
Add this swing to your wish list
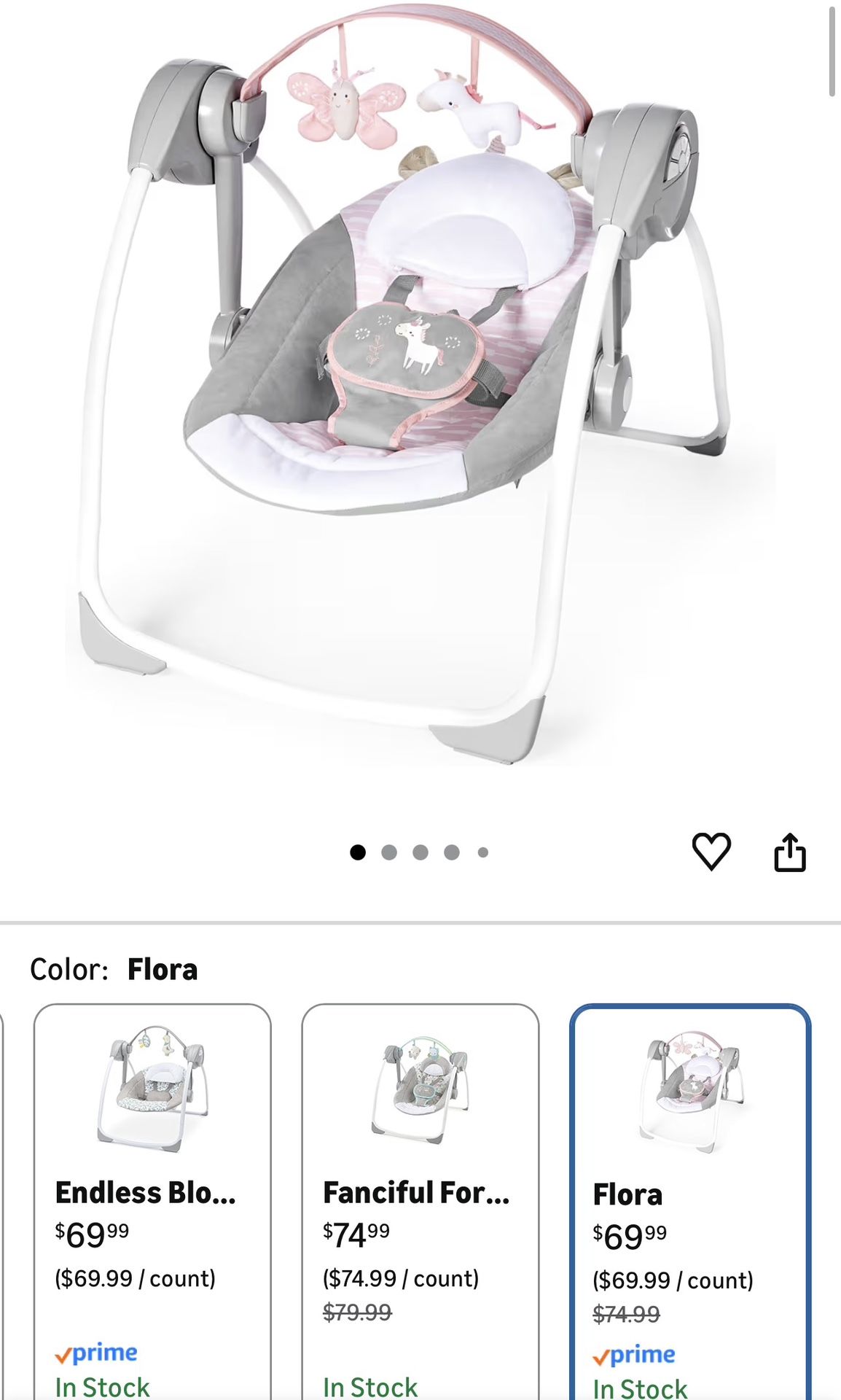point(711,851)
